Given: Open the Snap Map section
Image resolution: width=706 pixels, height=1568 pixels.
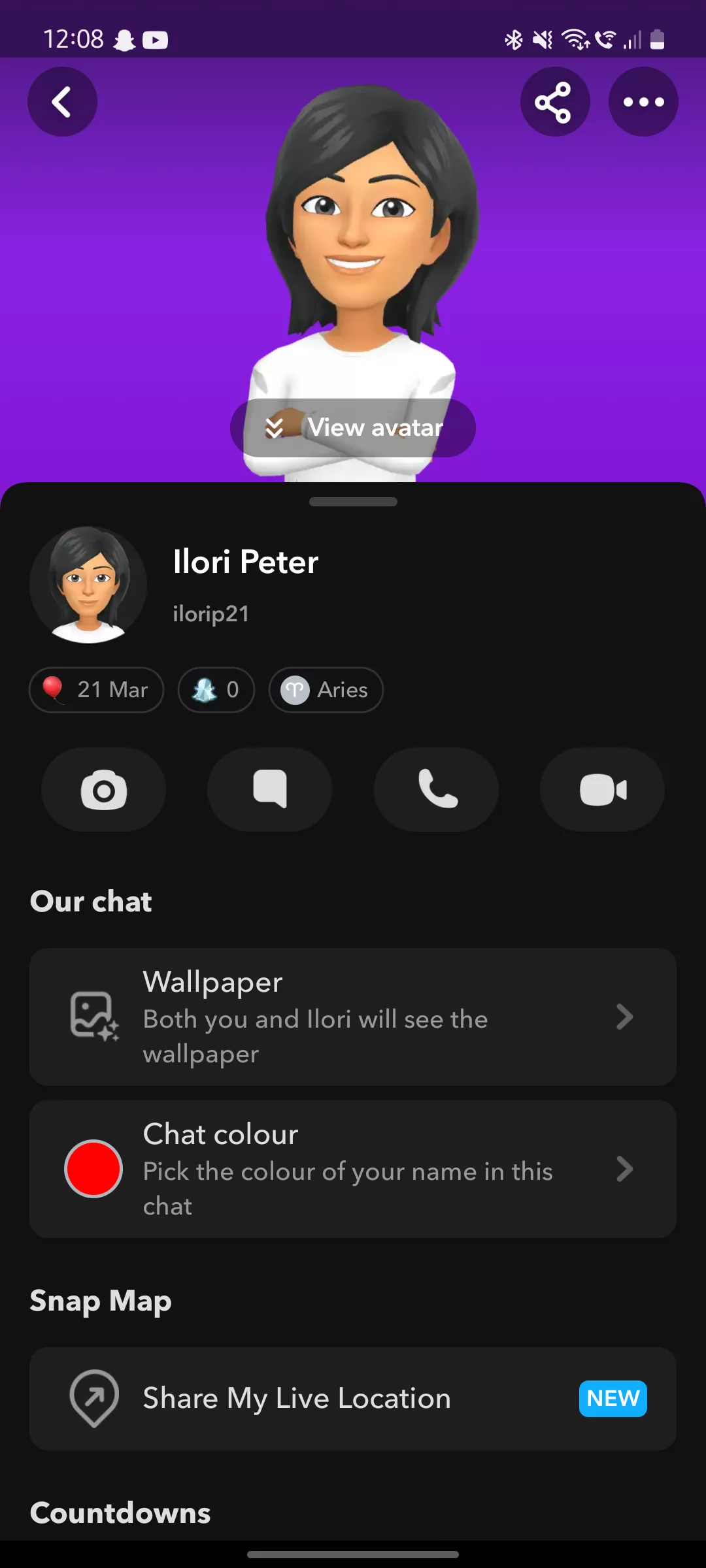Looking at the screenshot, I should [x=99, y=1301].
